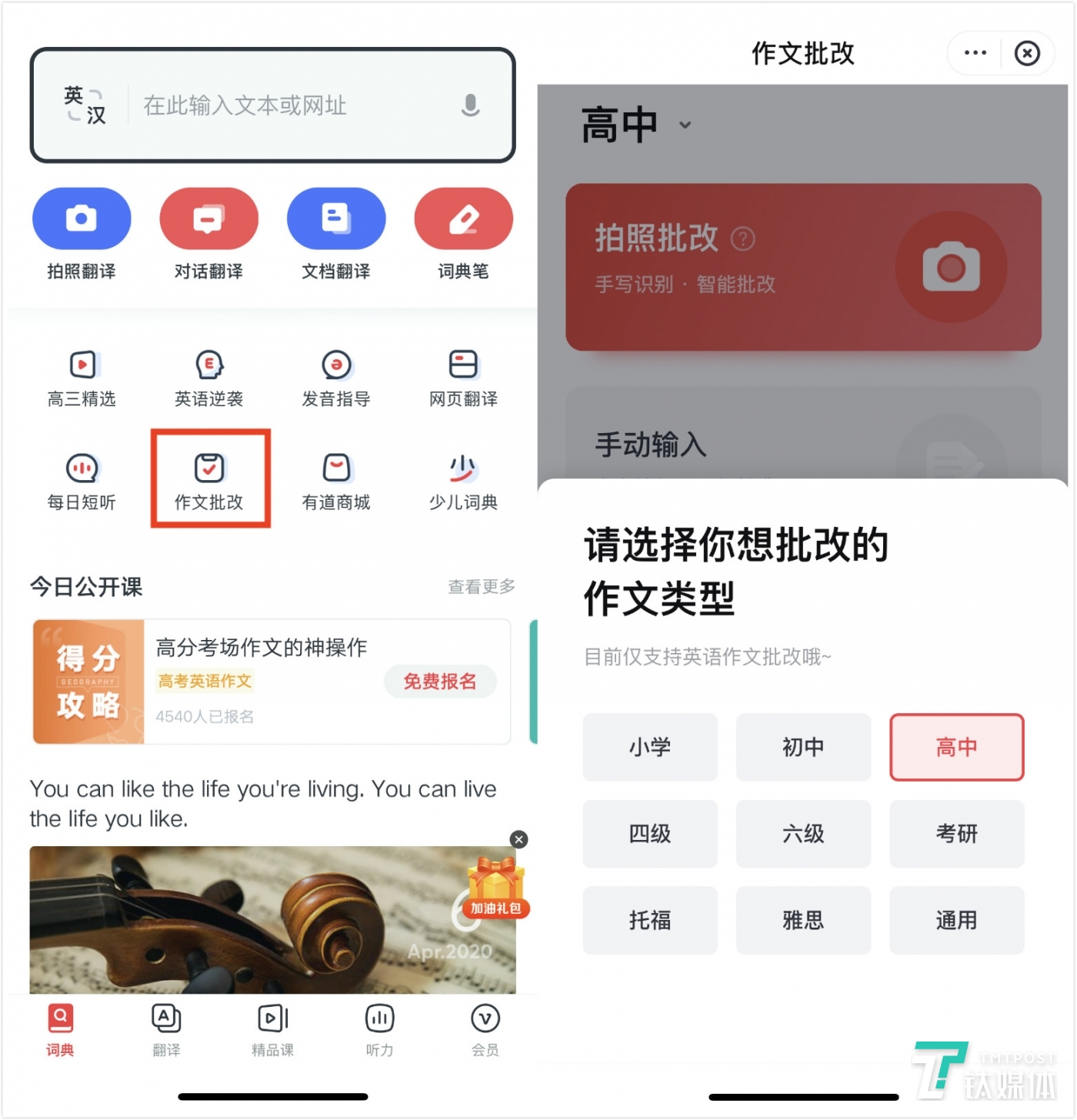
Task: Select 四级 essay type
Action: (650, 834)
